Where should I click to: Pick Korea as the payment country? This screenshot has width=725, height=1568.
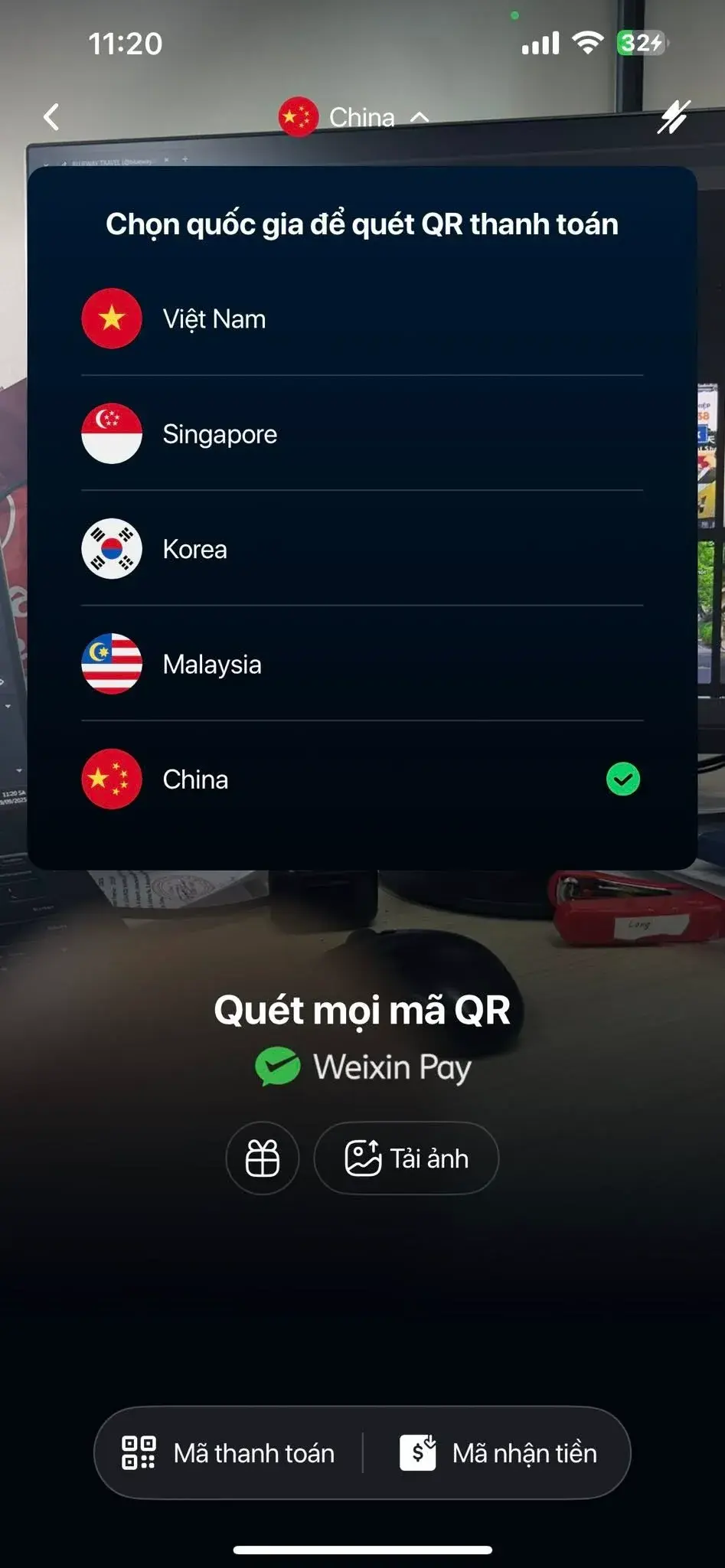(x=361, y=549)
